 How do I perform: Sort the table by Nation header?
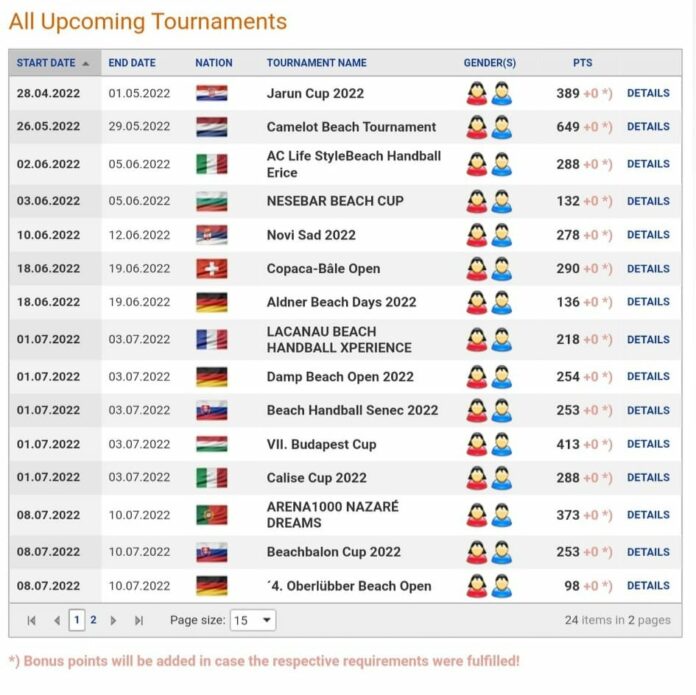click(x=214, y=63)
